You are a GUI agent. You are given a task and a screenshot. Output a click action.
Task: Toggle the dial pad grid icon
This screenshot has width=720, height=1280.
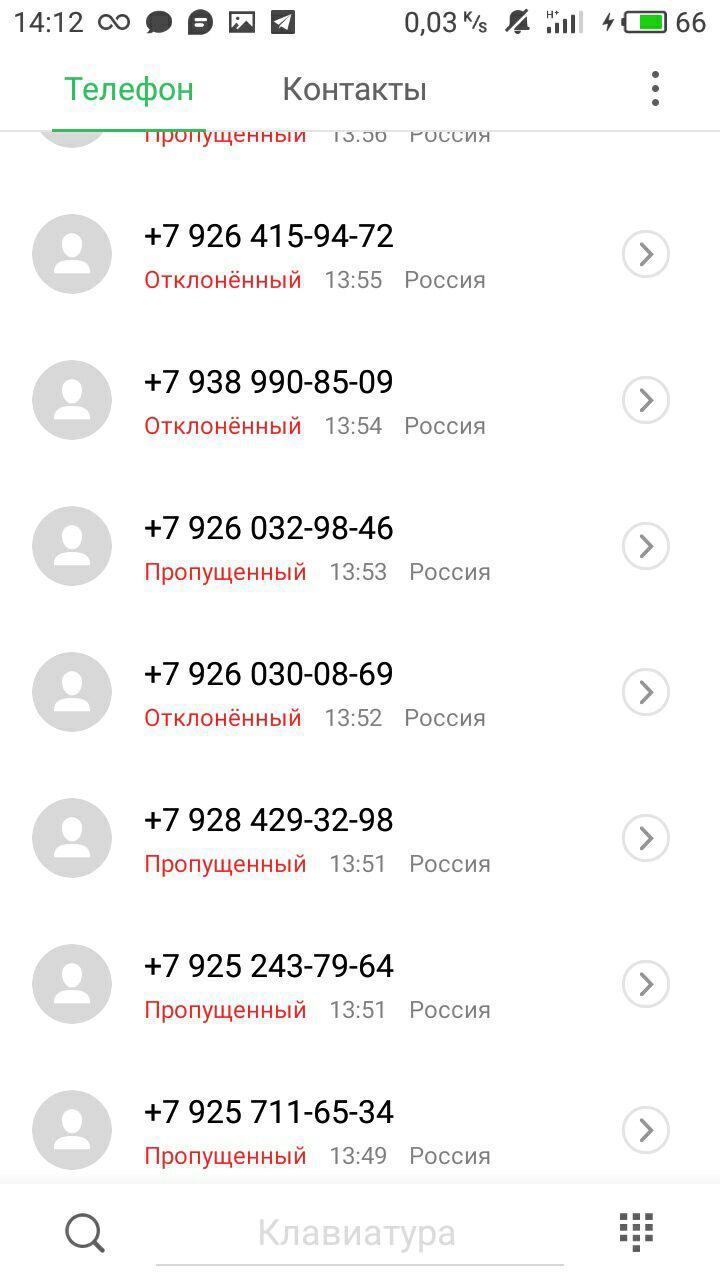636,1230
